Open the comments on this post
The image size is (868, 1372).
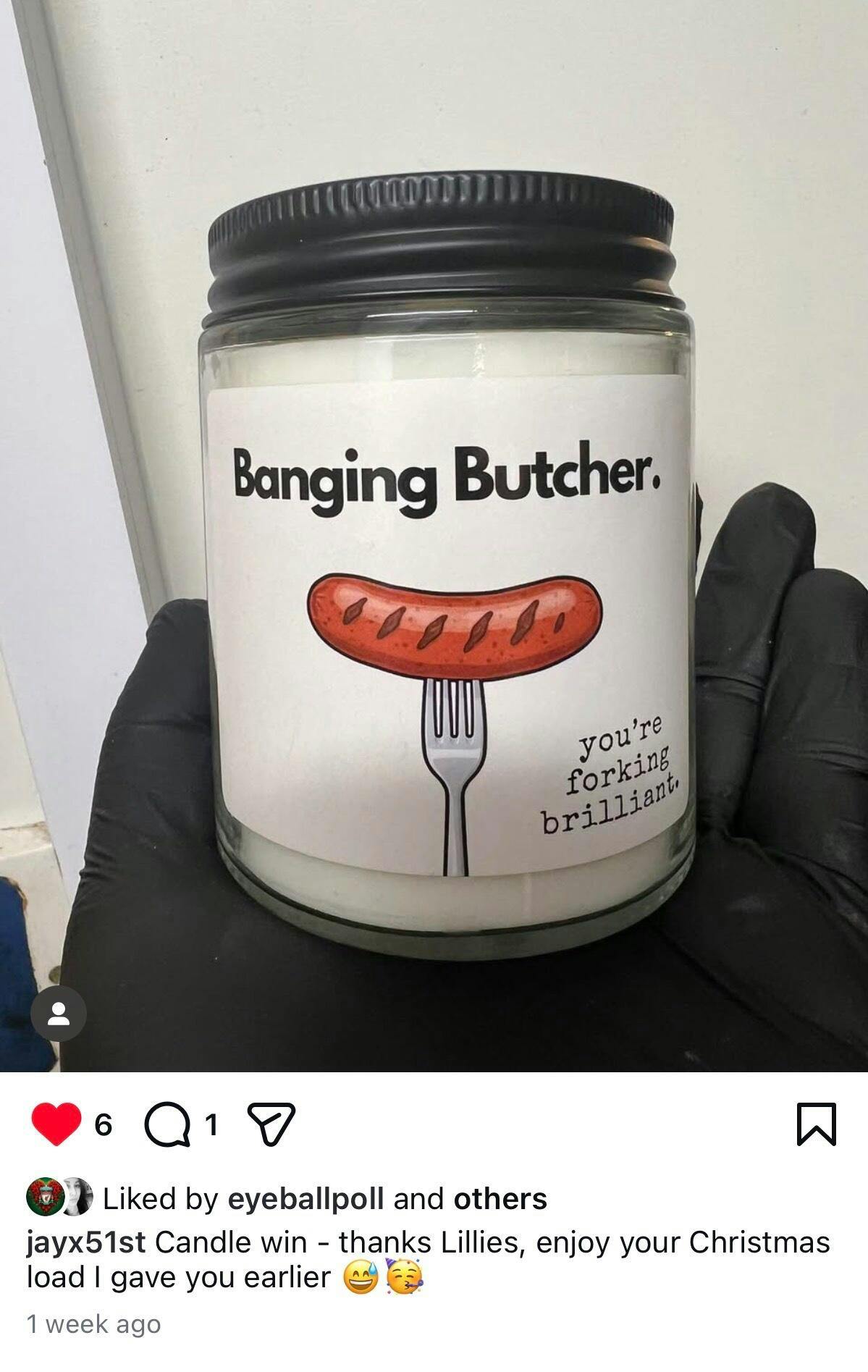tap(166, 1124)
